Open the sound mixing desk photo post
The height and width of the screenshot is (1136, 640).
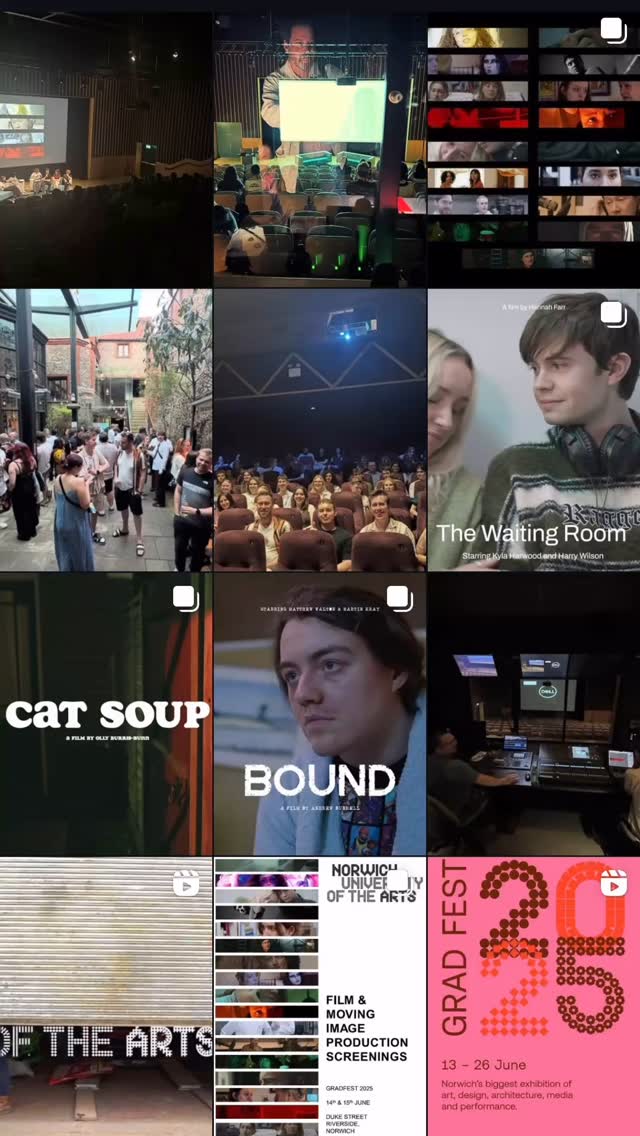click(533, 714)
